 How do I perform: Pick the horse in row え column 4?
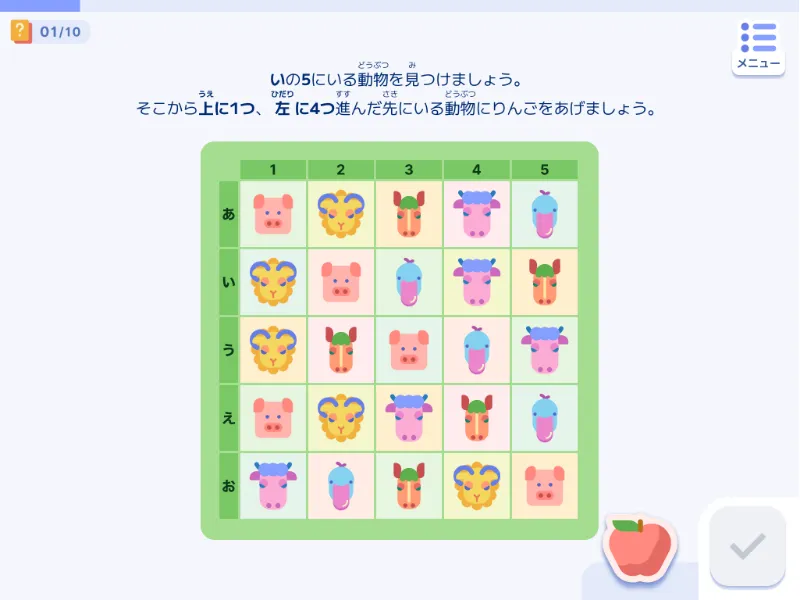[477, 418]
